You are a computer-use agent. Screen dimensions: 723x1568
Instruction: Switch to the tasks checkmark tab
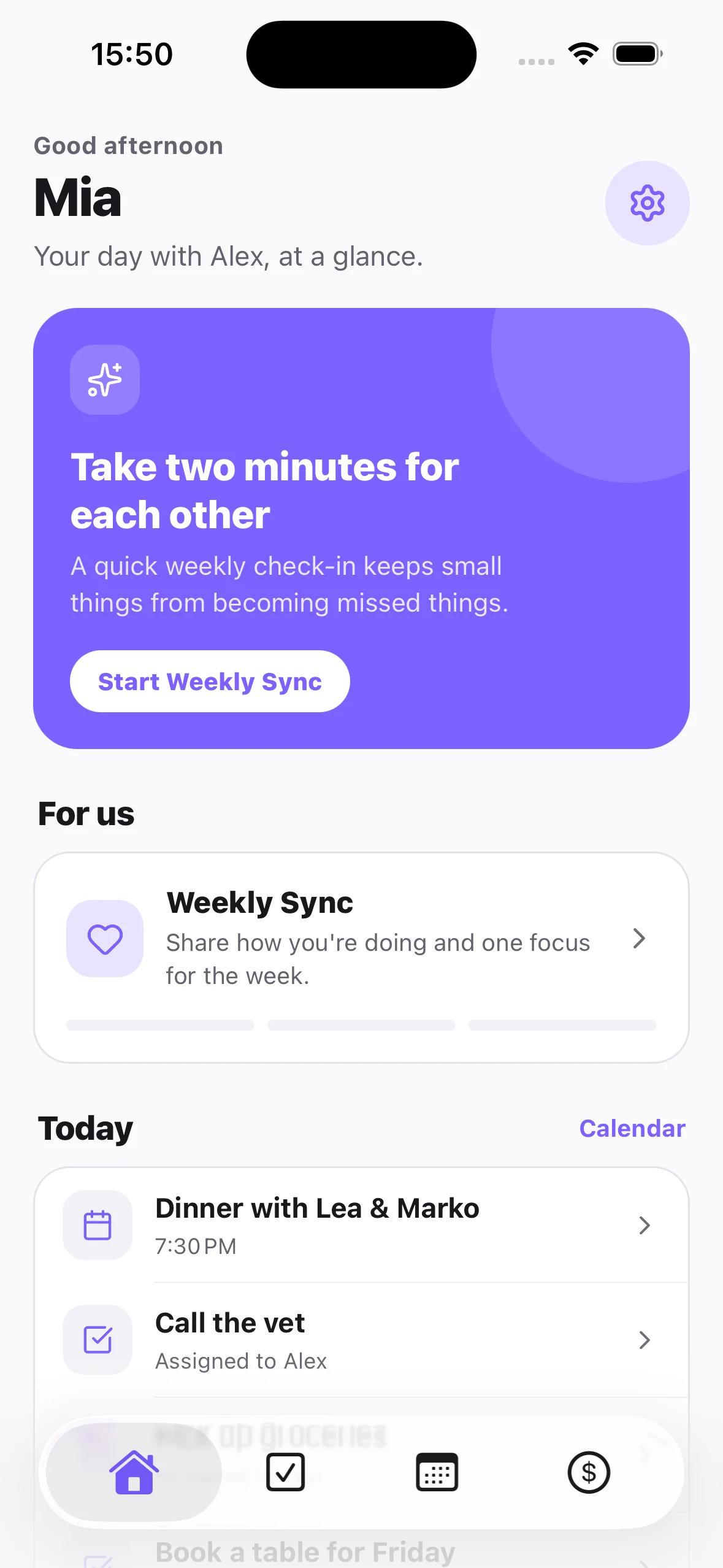pyautogui.click(x=286, y=1472)
